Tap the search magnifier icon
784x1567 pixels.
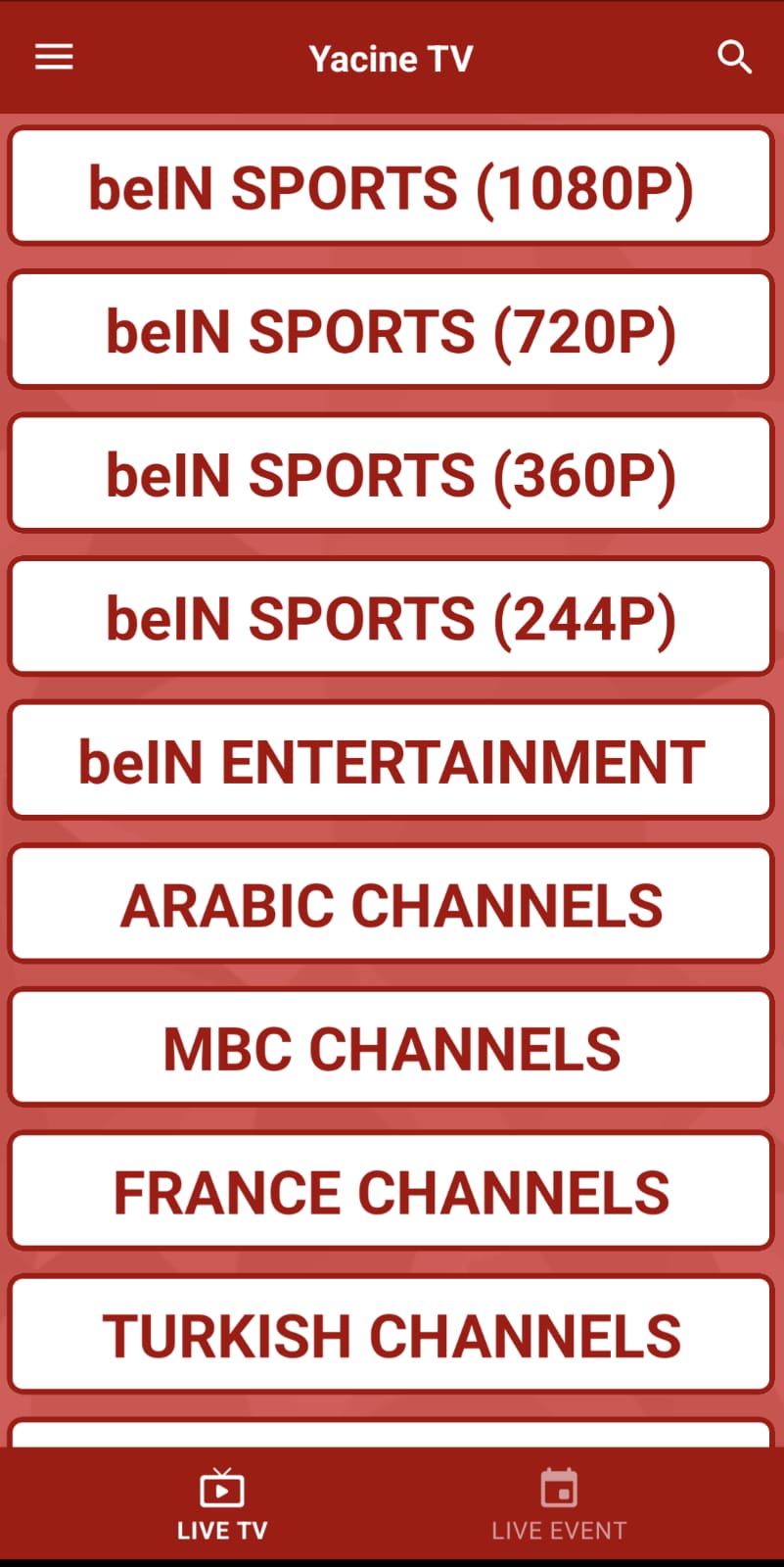pyautogui.click(x=734, y=58)
